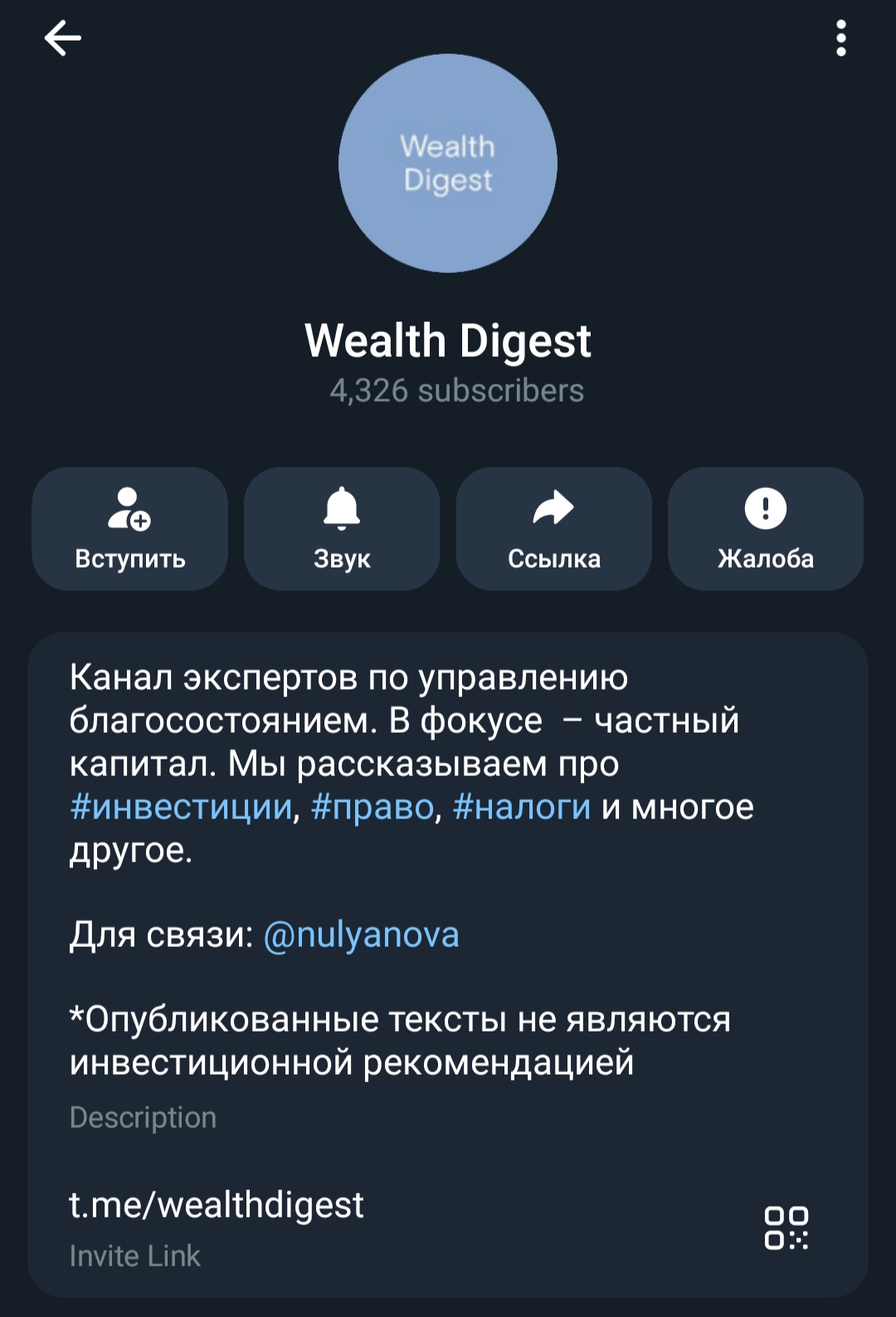Image resolution: width=896 pixels, height=1317 pixels.
Task: Open the Wealth Digest channel avatar
Action: pos(448,163)
